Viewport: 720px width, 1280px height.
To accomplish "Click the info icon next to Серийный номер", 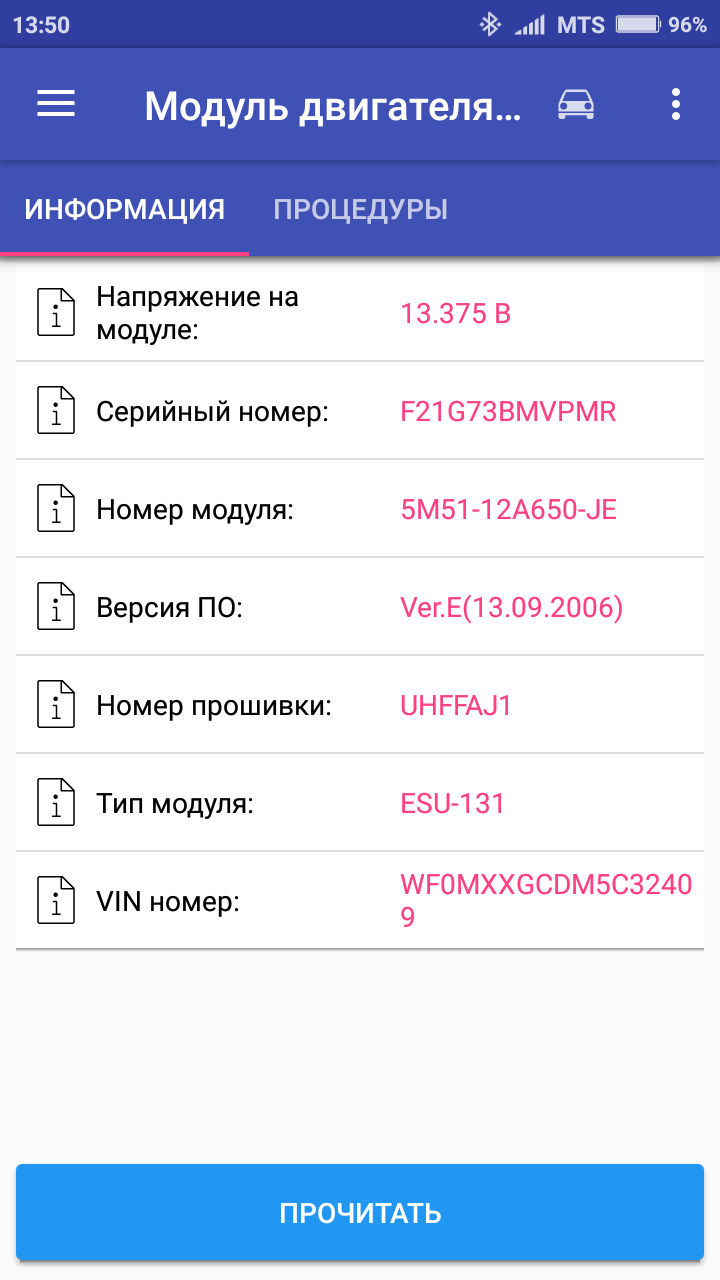I will pos(55,410).
